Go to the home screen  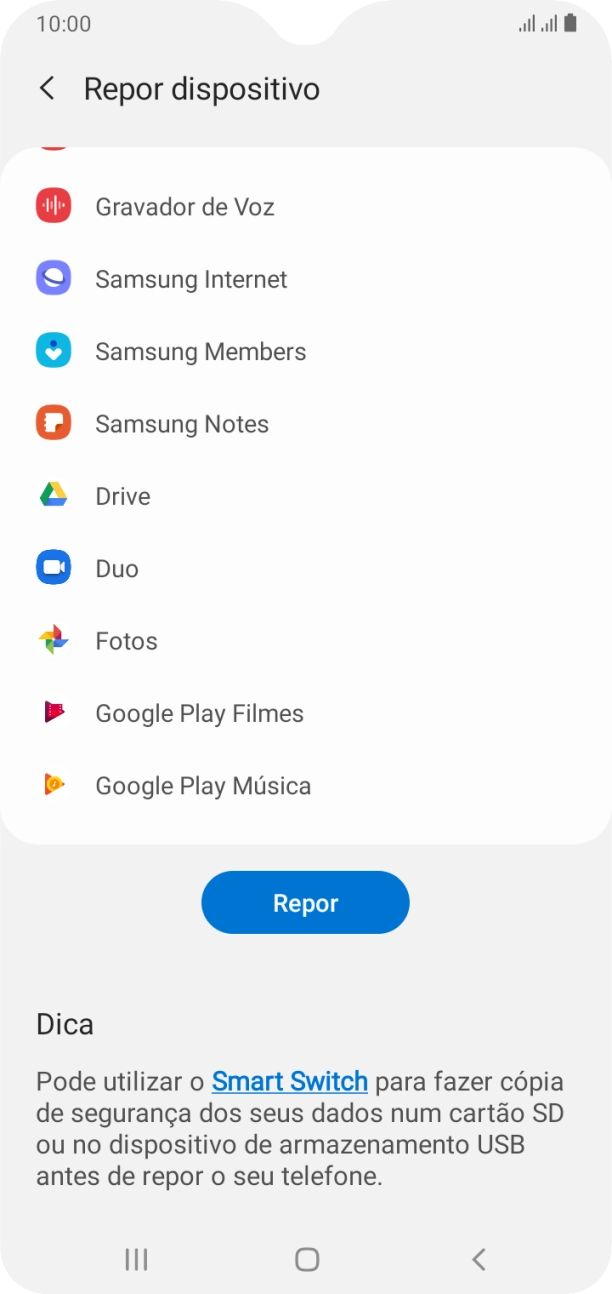click(x=307, y=1259)
